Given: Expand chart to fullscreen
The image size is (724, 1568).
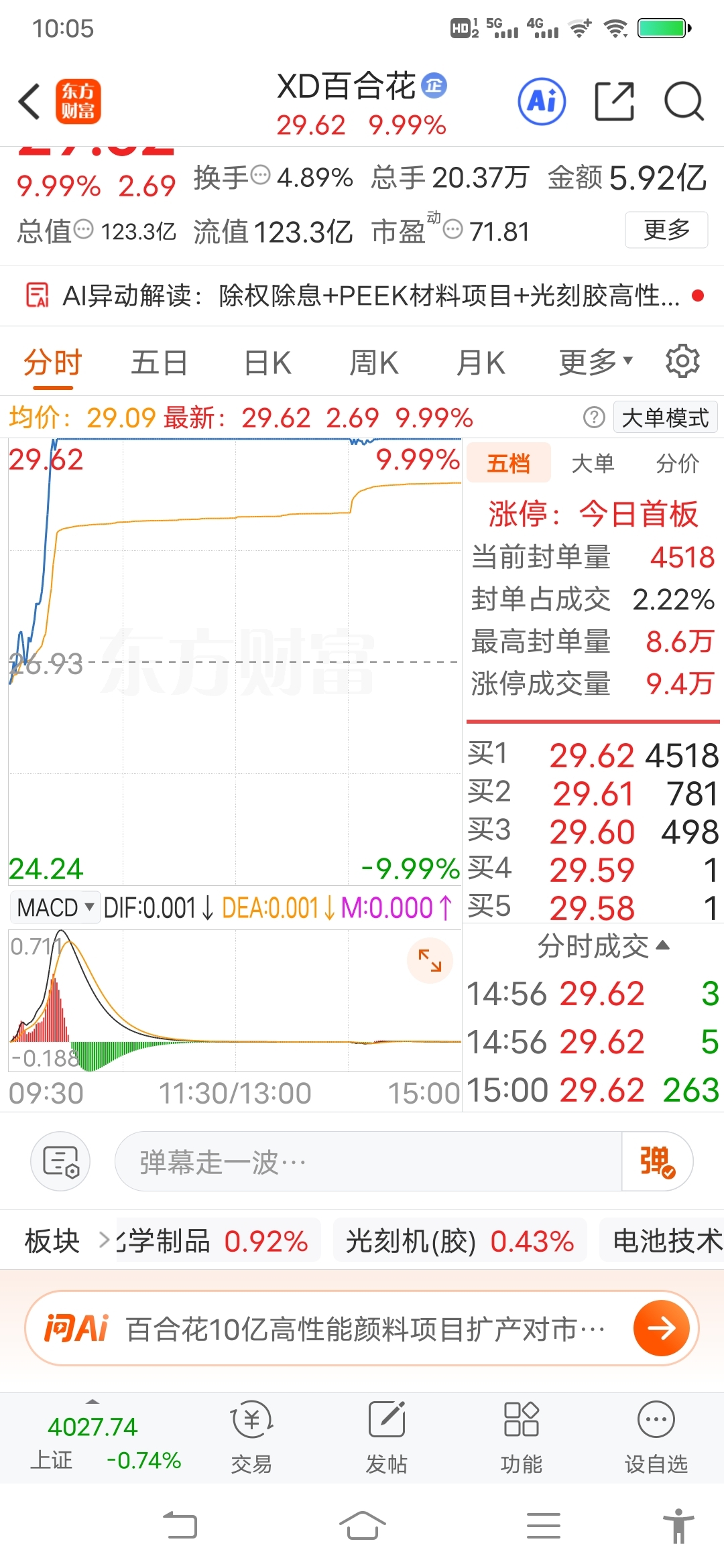Looking at the screenshot, I should point(430,961).
